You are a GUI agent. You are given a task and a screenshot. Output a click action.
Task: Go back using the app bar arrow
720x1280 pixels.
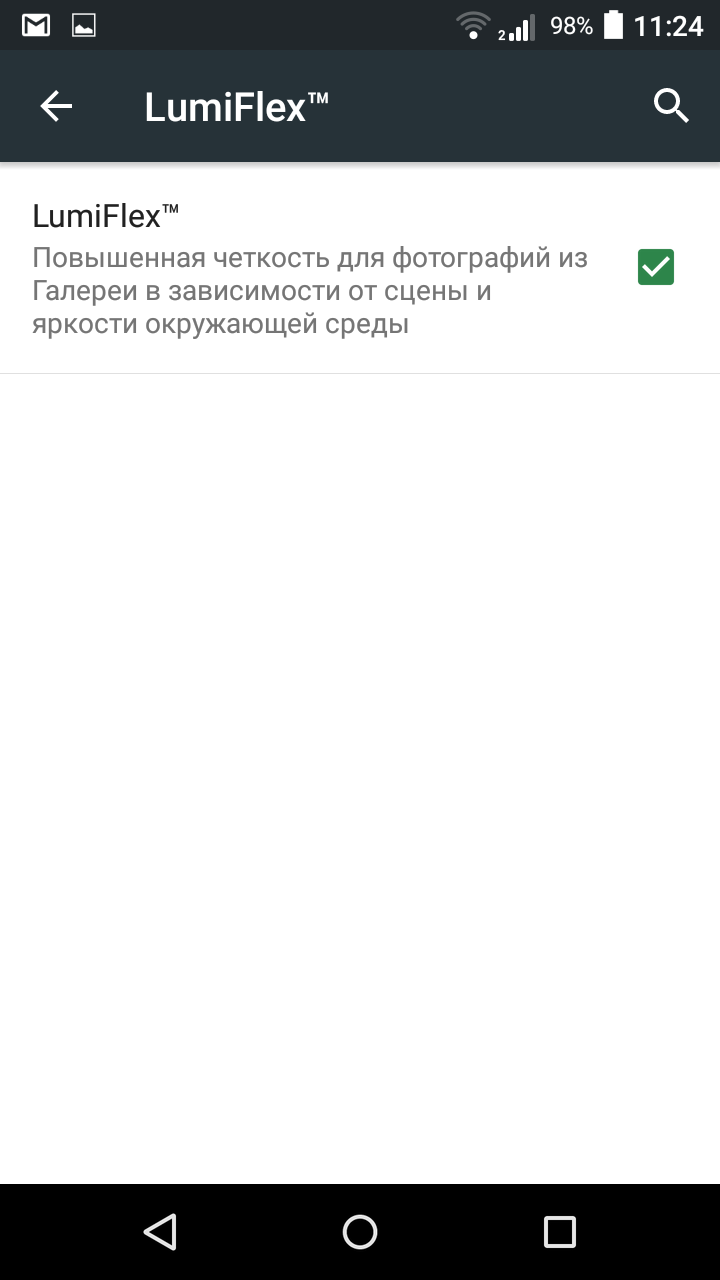56,106
